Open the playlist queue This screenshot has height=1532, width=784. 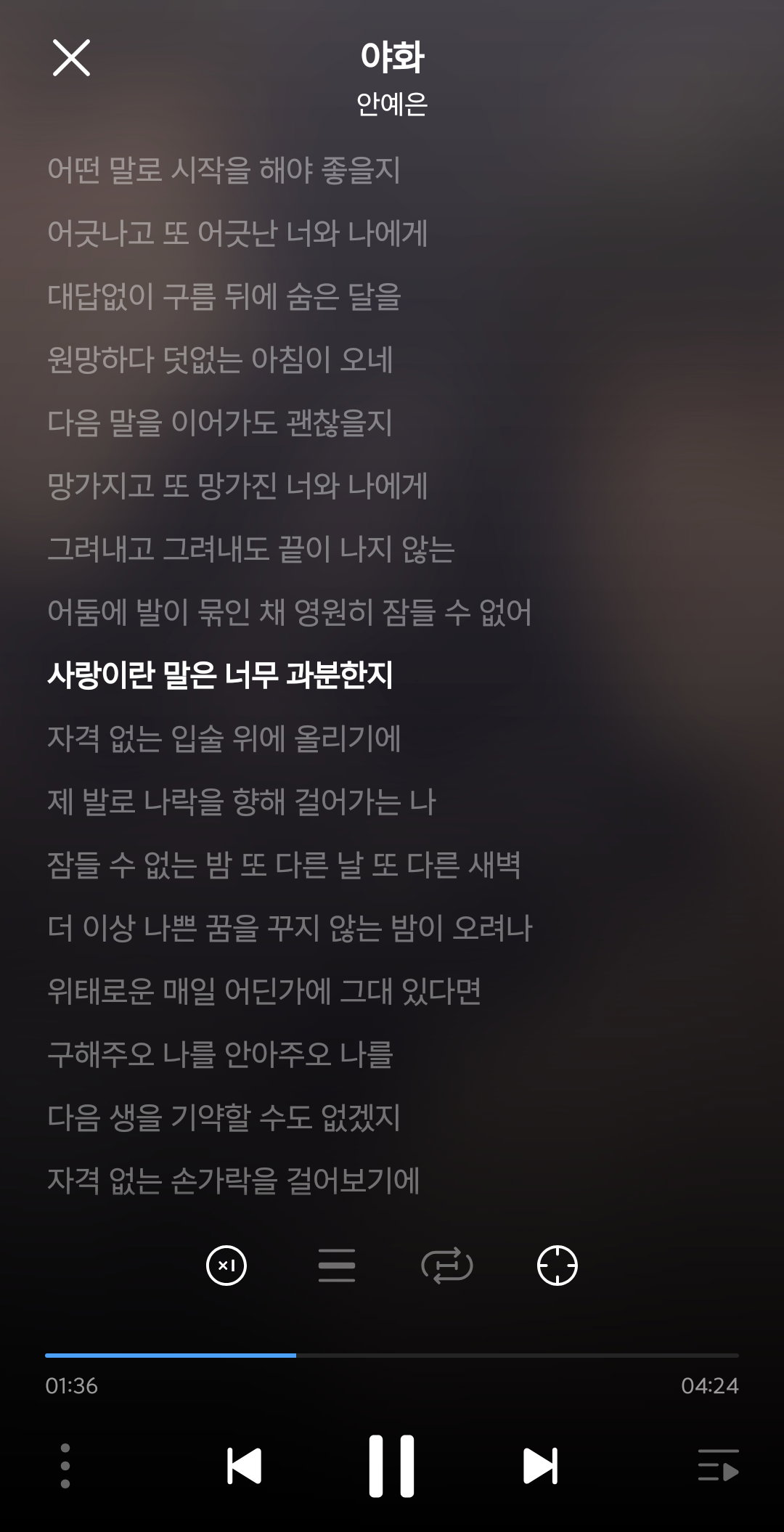point(718,1466)
